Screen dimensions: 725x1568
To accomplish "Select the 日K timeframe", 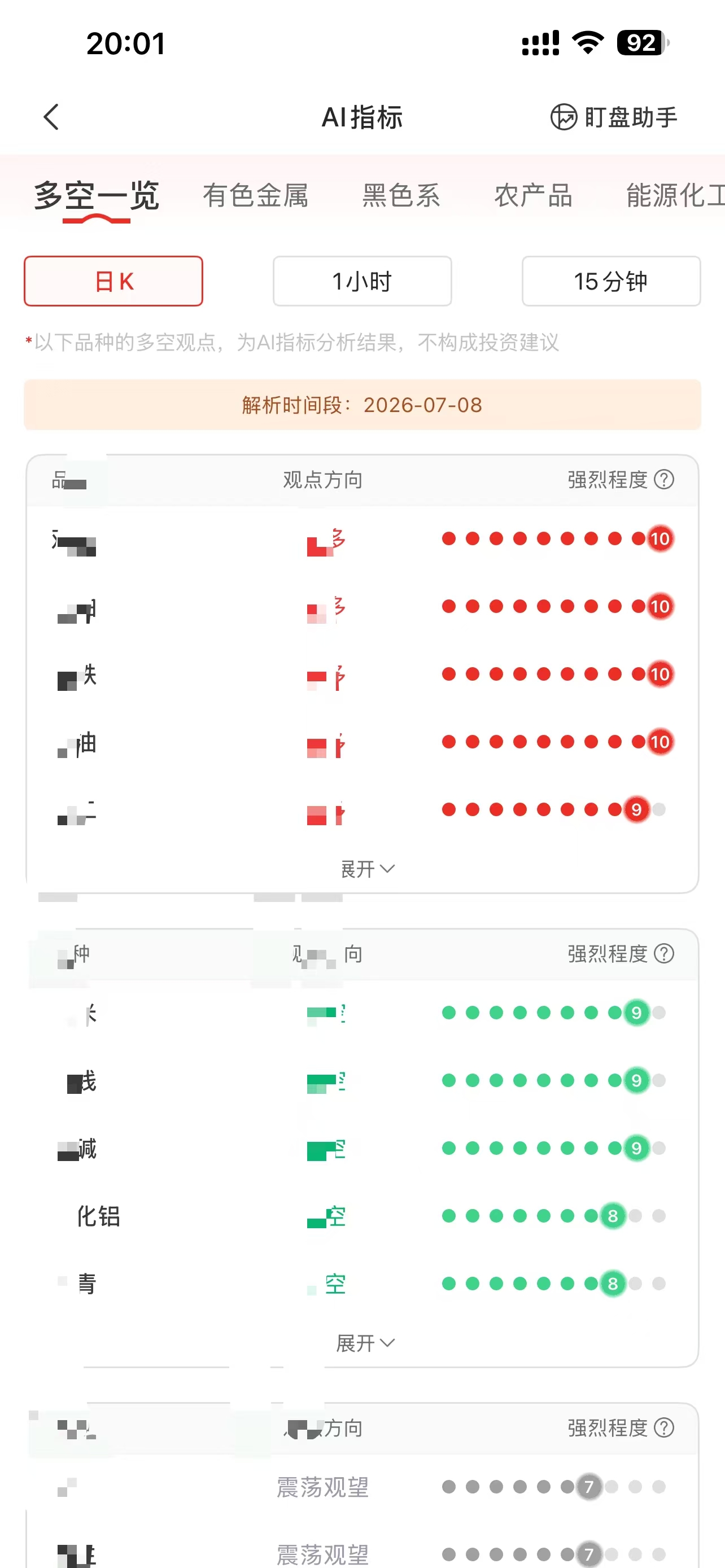I will pyautogui.click(x=113, y=281).
